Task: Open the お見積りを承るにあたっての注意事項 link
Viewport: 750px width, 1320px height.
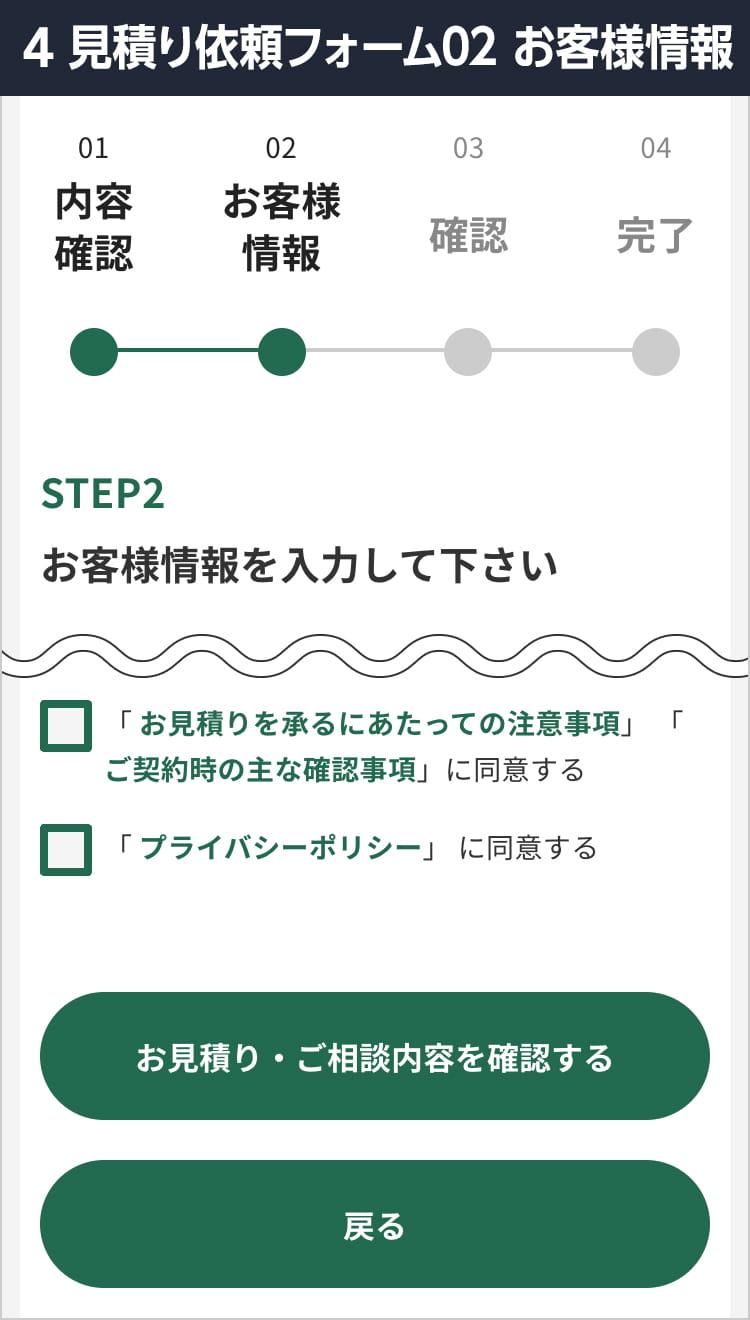Action: coord(379,724)
